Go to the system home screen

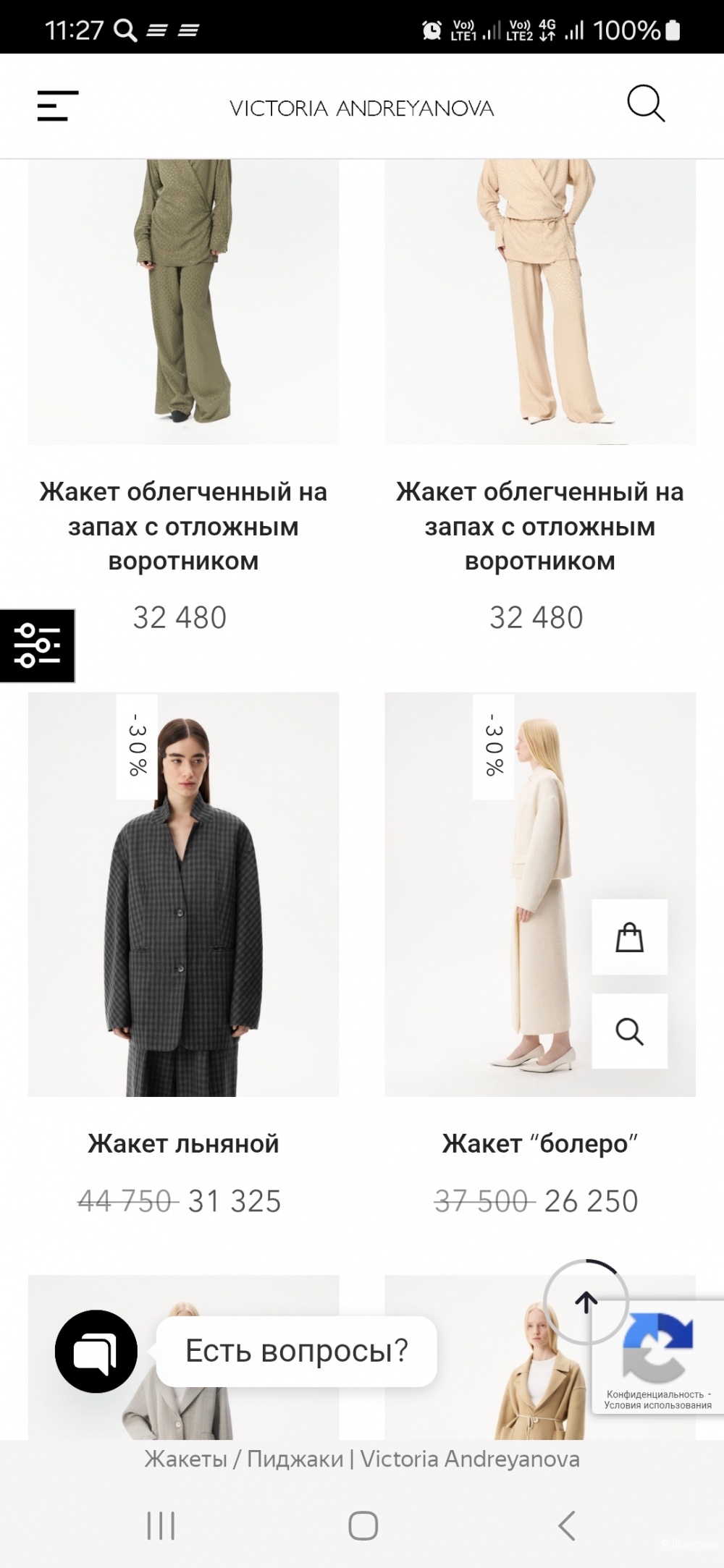tap(363, 1525)
